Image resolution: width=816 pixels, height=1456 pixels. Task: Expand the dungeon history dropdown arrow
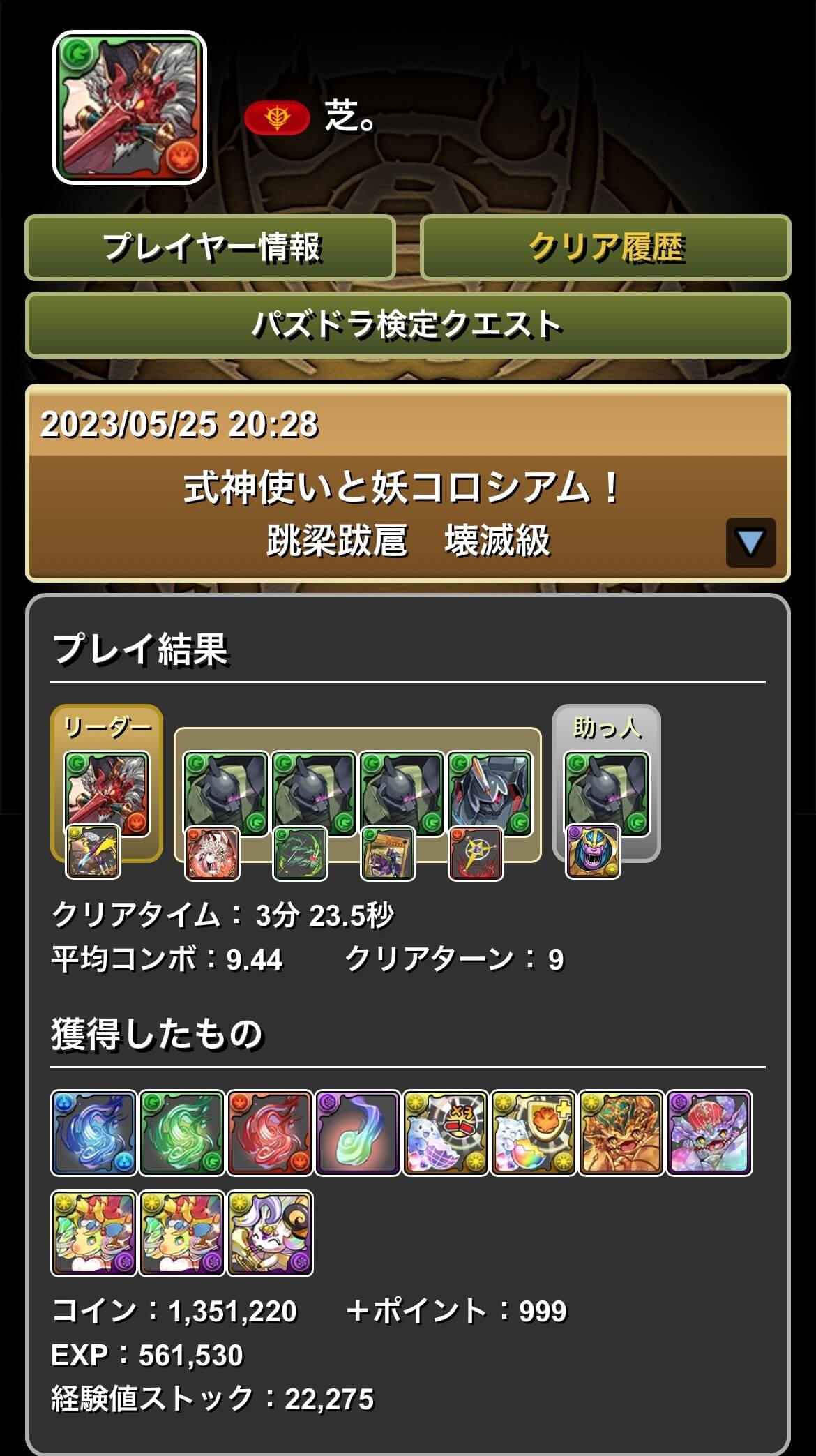750,543
